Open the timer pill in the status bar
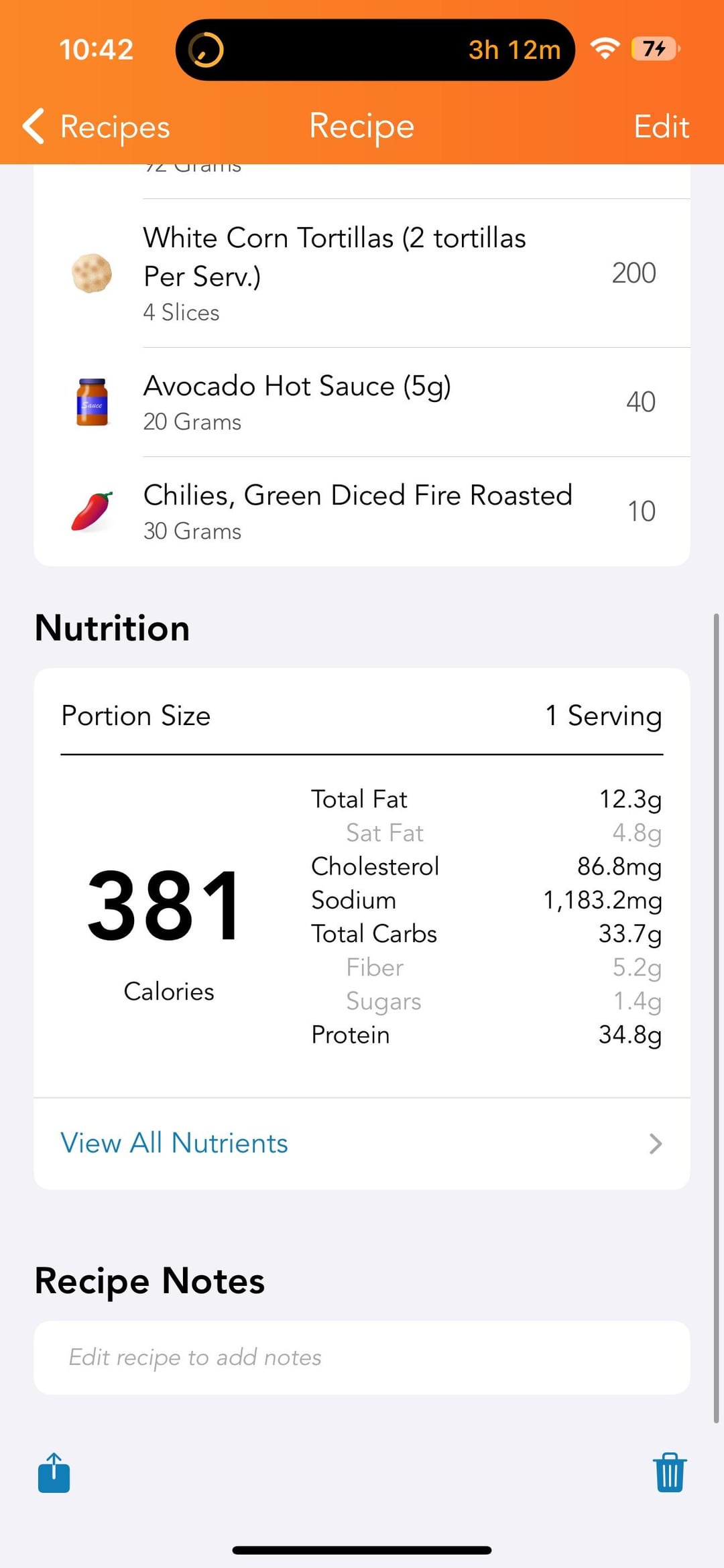 (x=375, y=50)
